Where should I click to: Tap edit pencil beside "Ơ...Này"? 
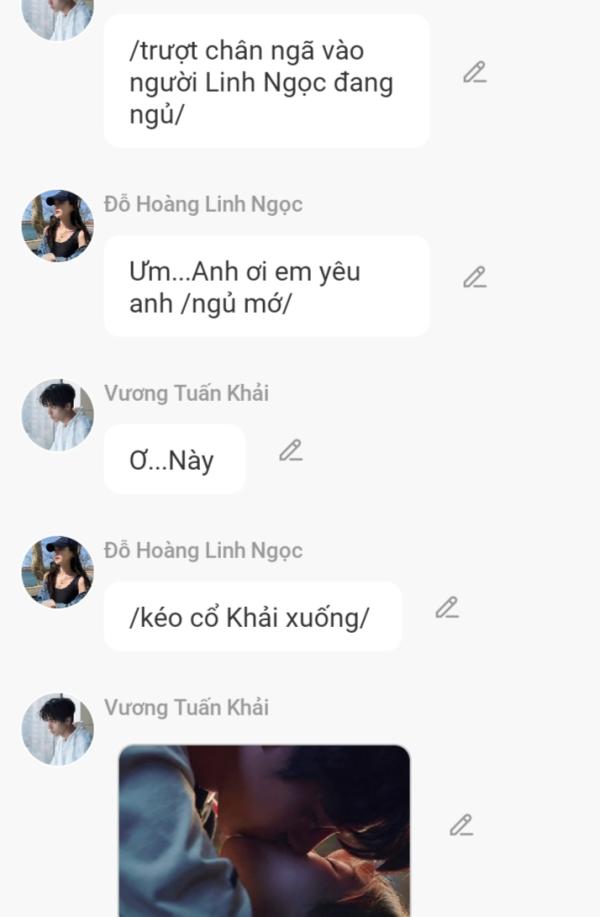coord(290,451)
